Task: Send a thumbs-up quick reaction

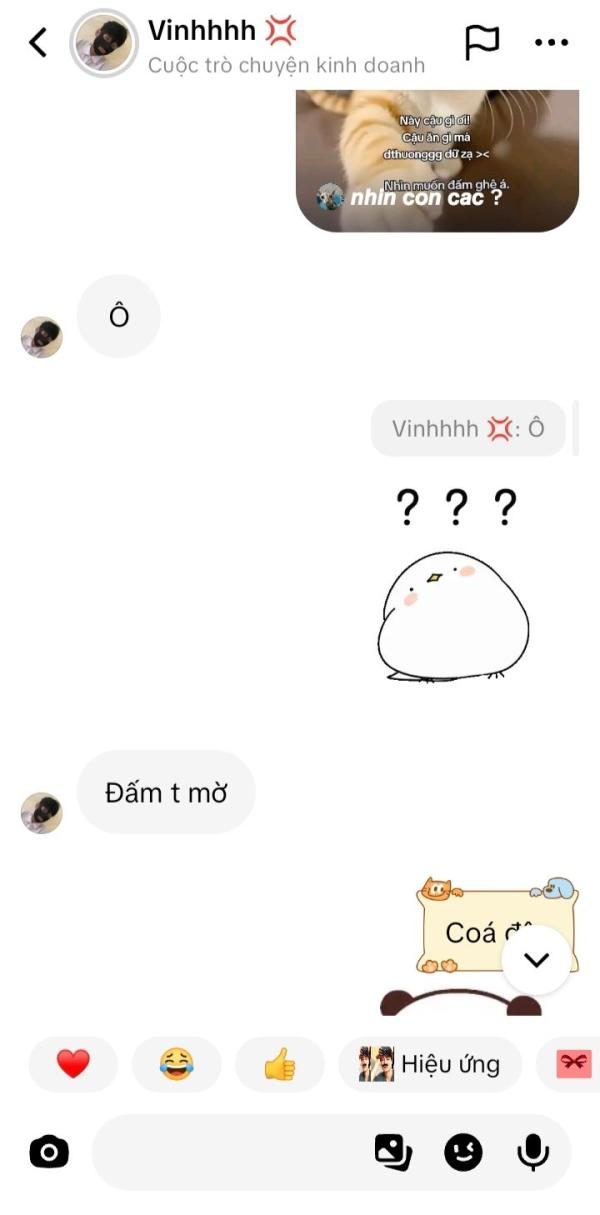Action: tap(280, 1064)
